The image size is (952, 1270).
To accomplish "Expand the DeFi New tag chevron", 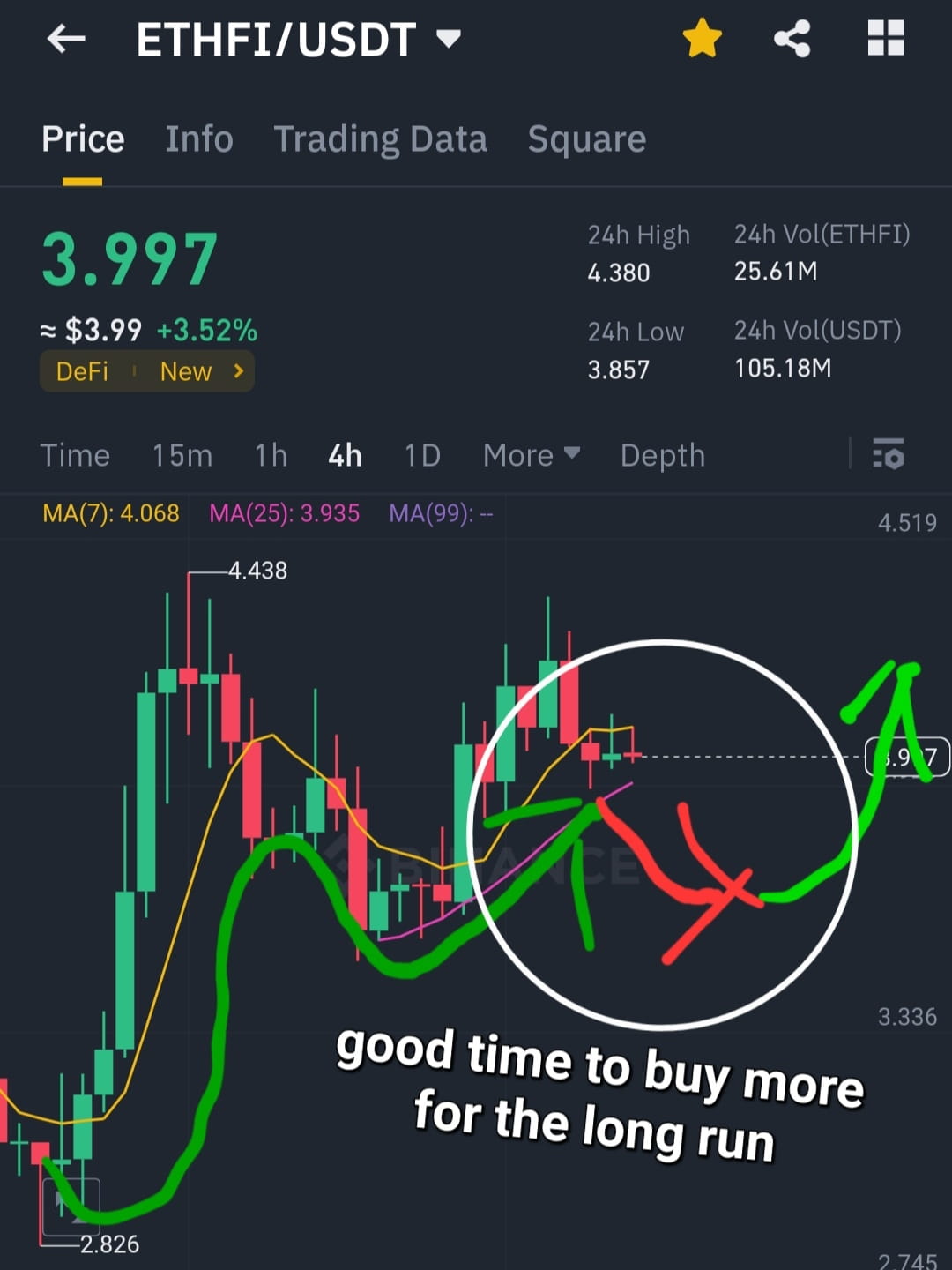I will click(x=237, y=371).
